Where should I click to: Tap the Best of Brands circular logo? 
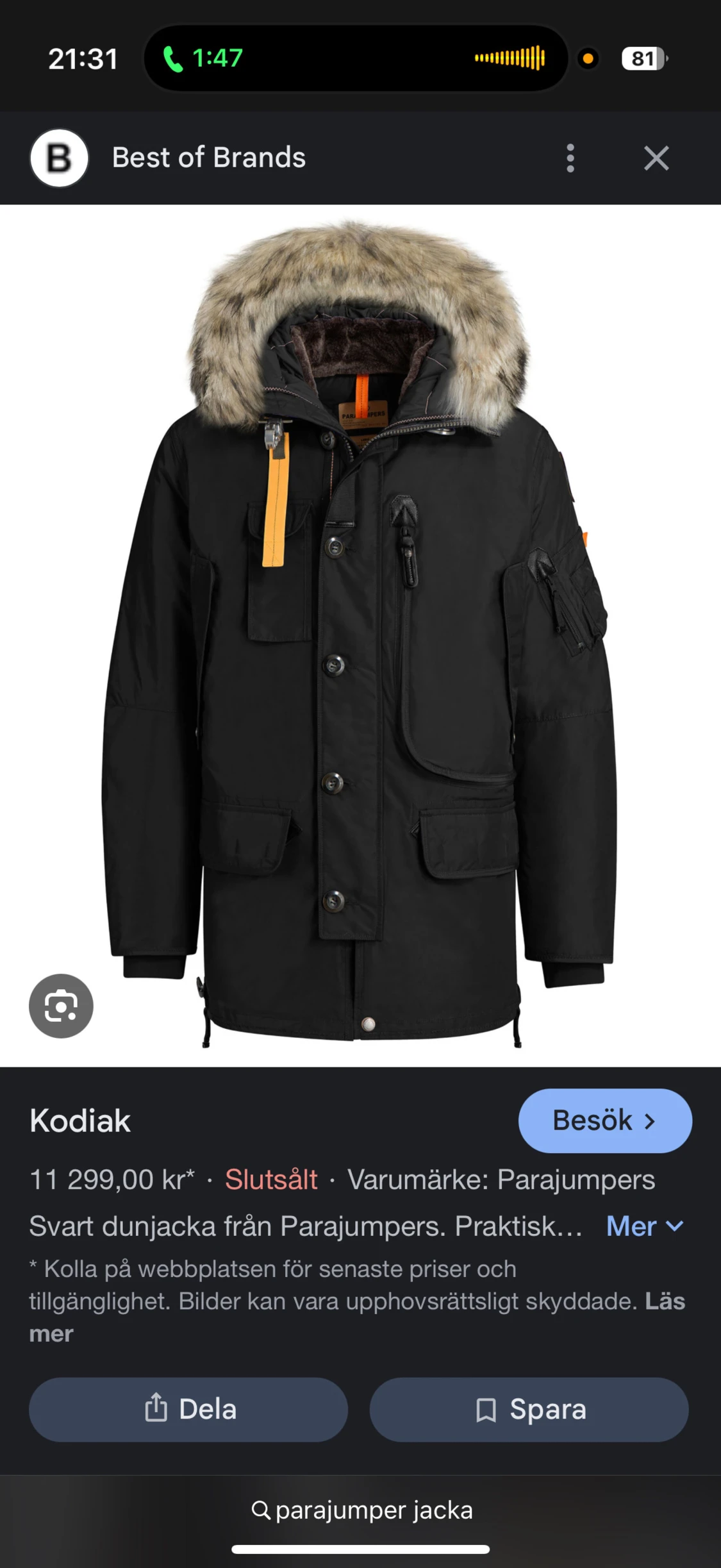59,158
